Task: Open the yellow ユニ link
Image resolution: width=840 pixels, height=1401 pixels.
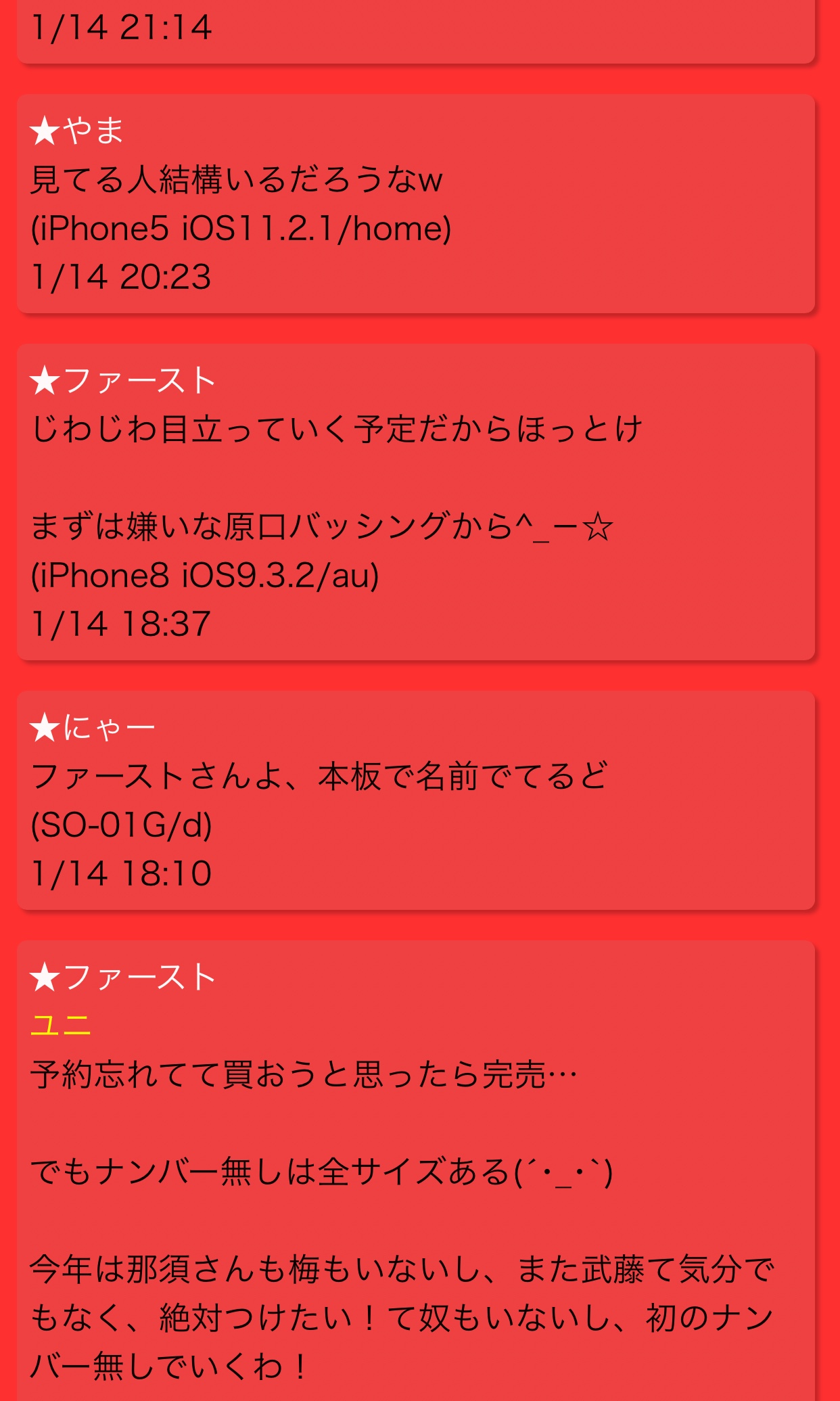Action: [x=61, y=1026]
